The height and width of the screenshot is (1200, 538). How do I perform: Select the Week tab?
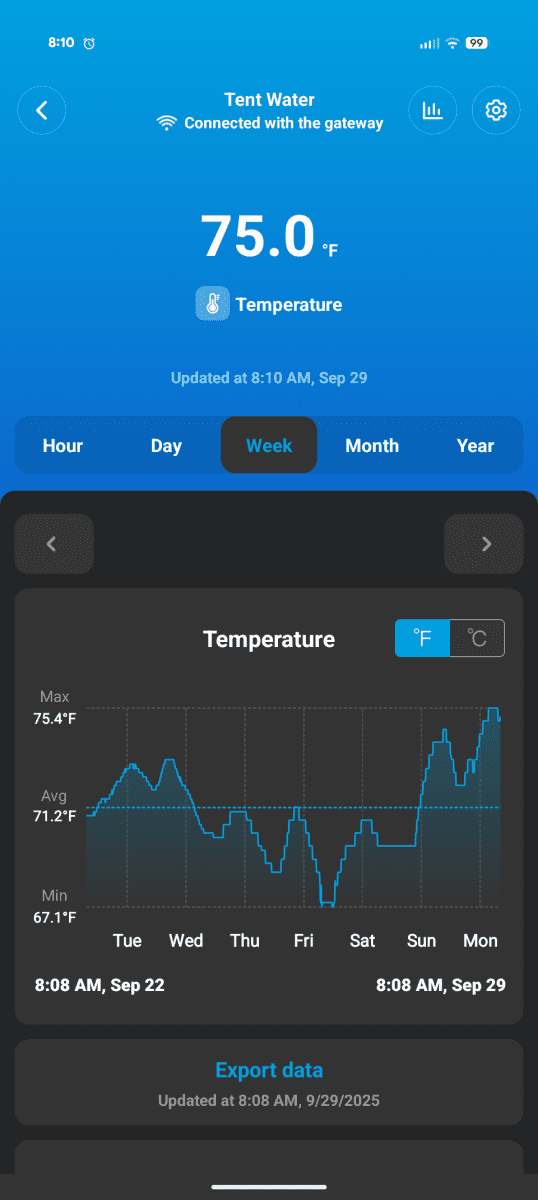[x=269, y=446]
